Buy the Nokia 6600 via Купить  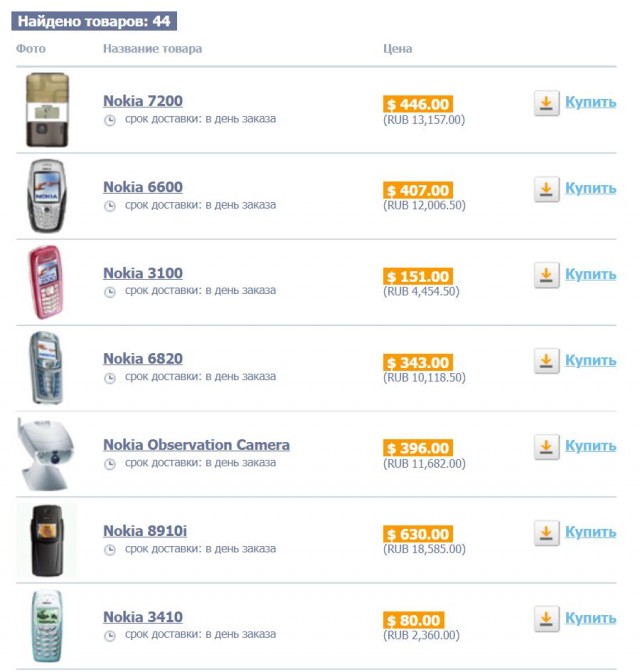(590, 188)
